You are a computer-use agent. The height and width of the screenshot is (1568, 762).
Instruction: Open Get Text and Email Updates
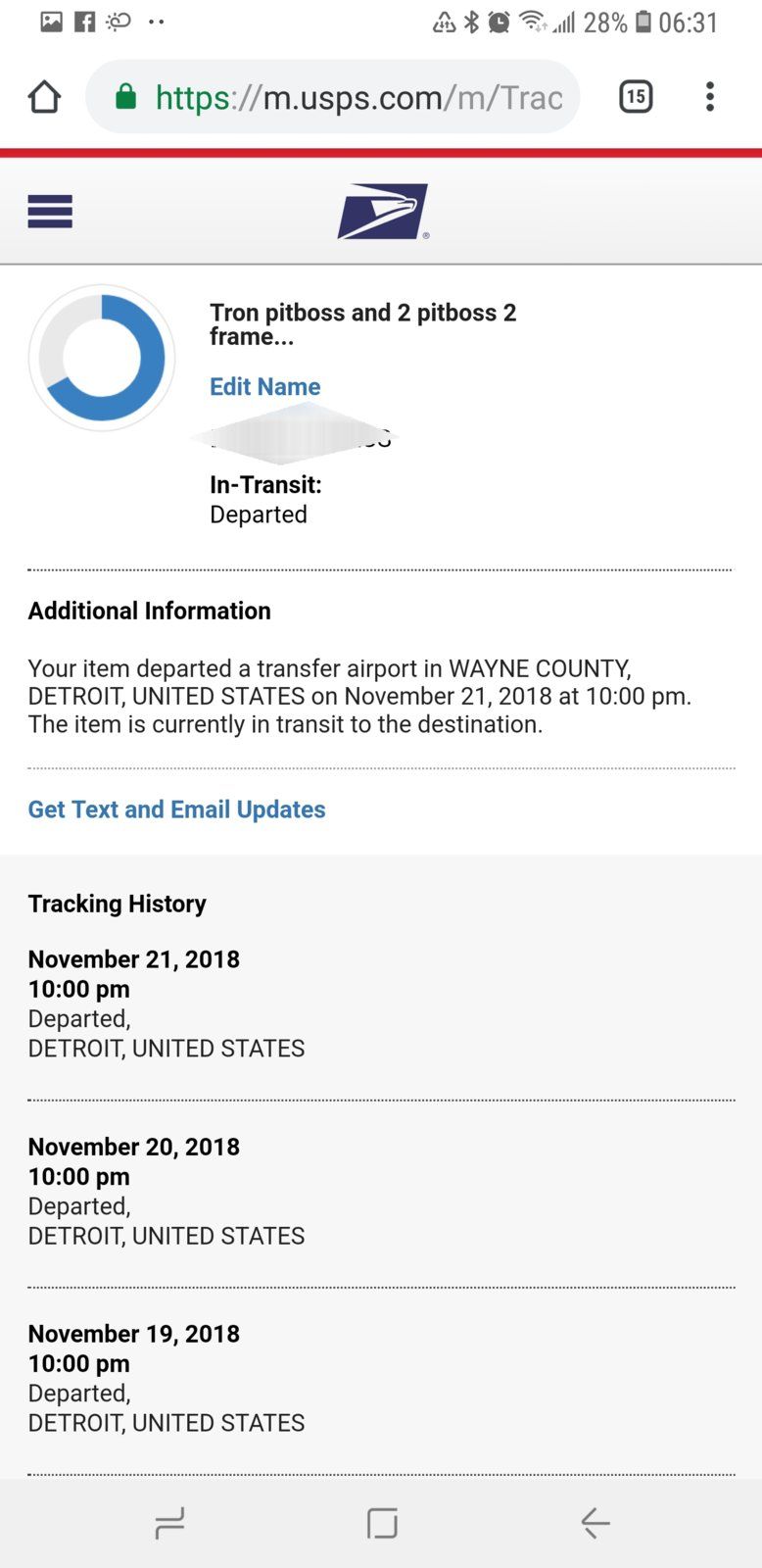pos(176,809)
